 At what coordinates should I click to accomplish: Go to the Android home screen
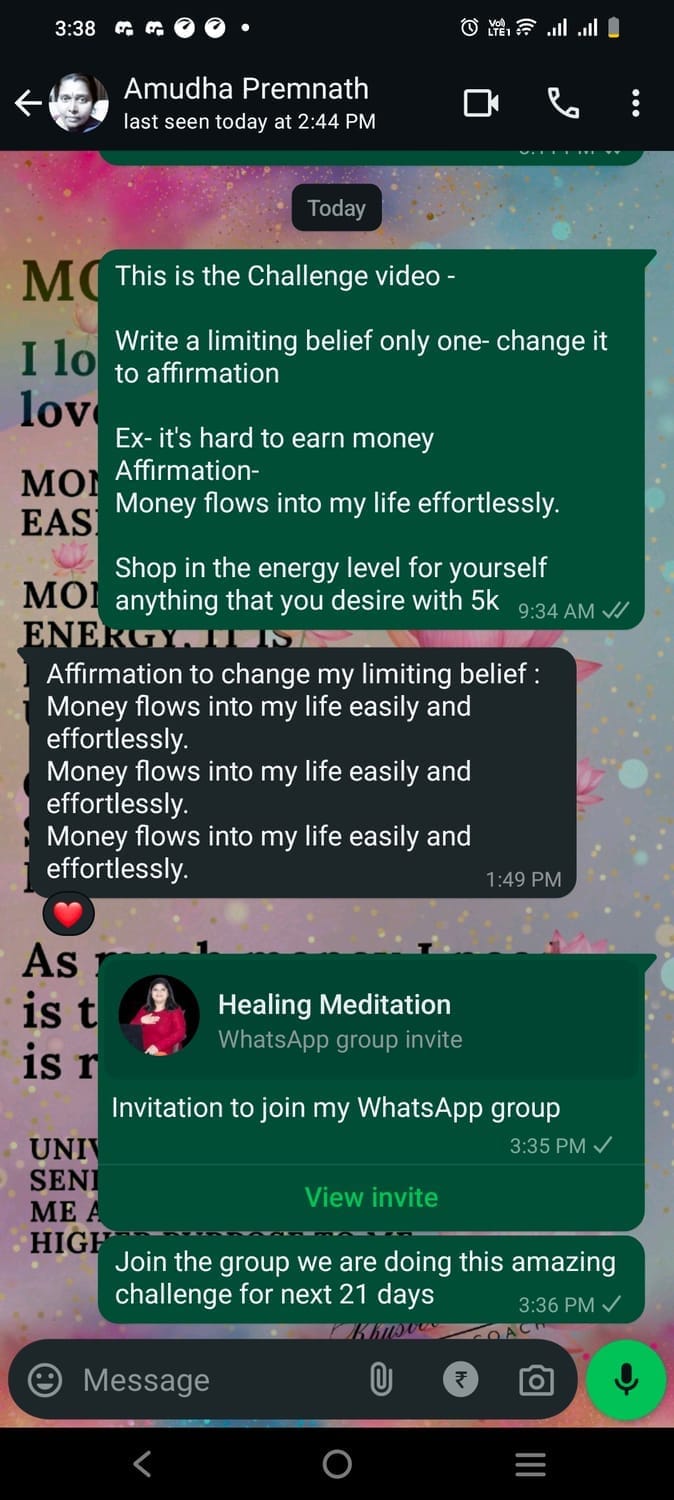click(337, 1464)
